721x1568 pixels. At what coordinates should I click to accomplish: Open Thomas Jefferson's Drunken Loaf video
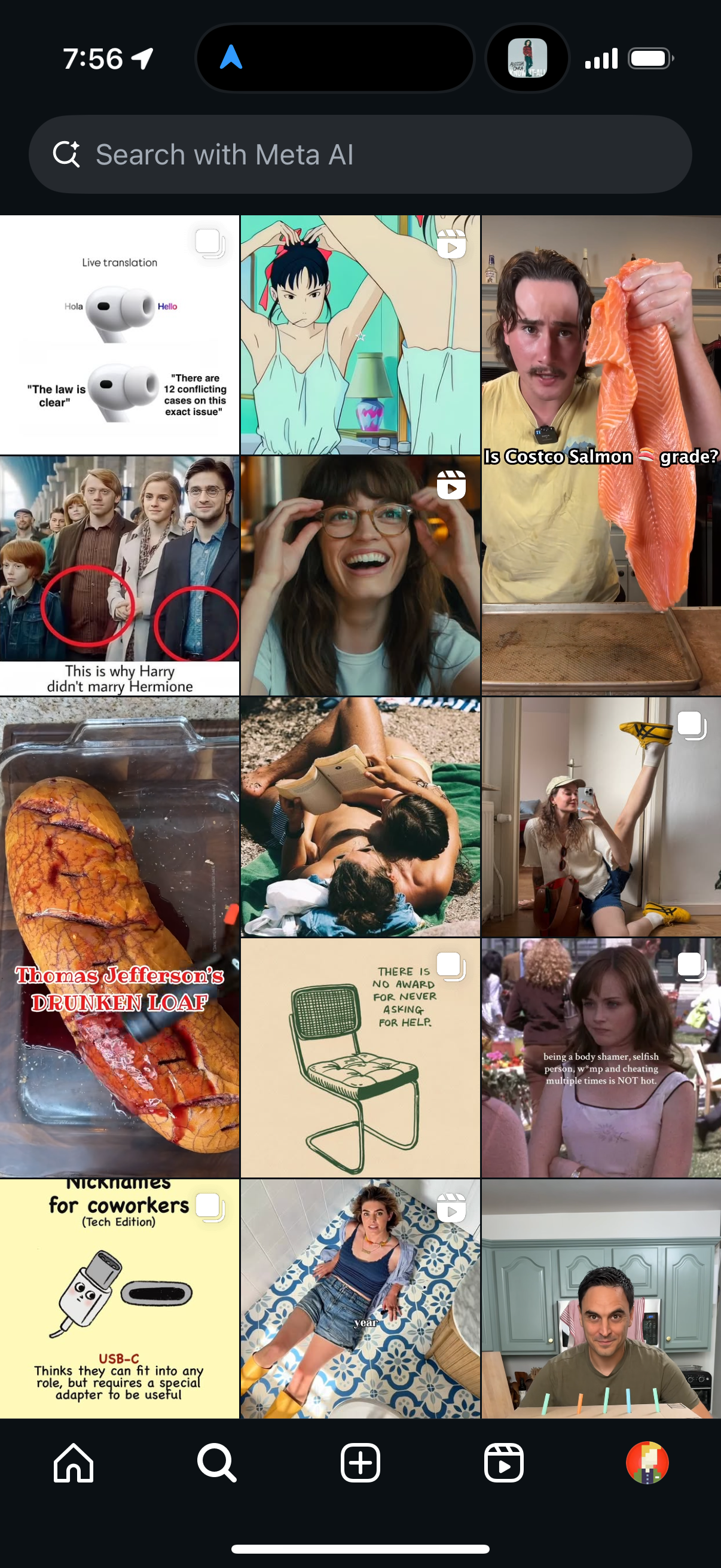pos(119,938)
